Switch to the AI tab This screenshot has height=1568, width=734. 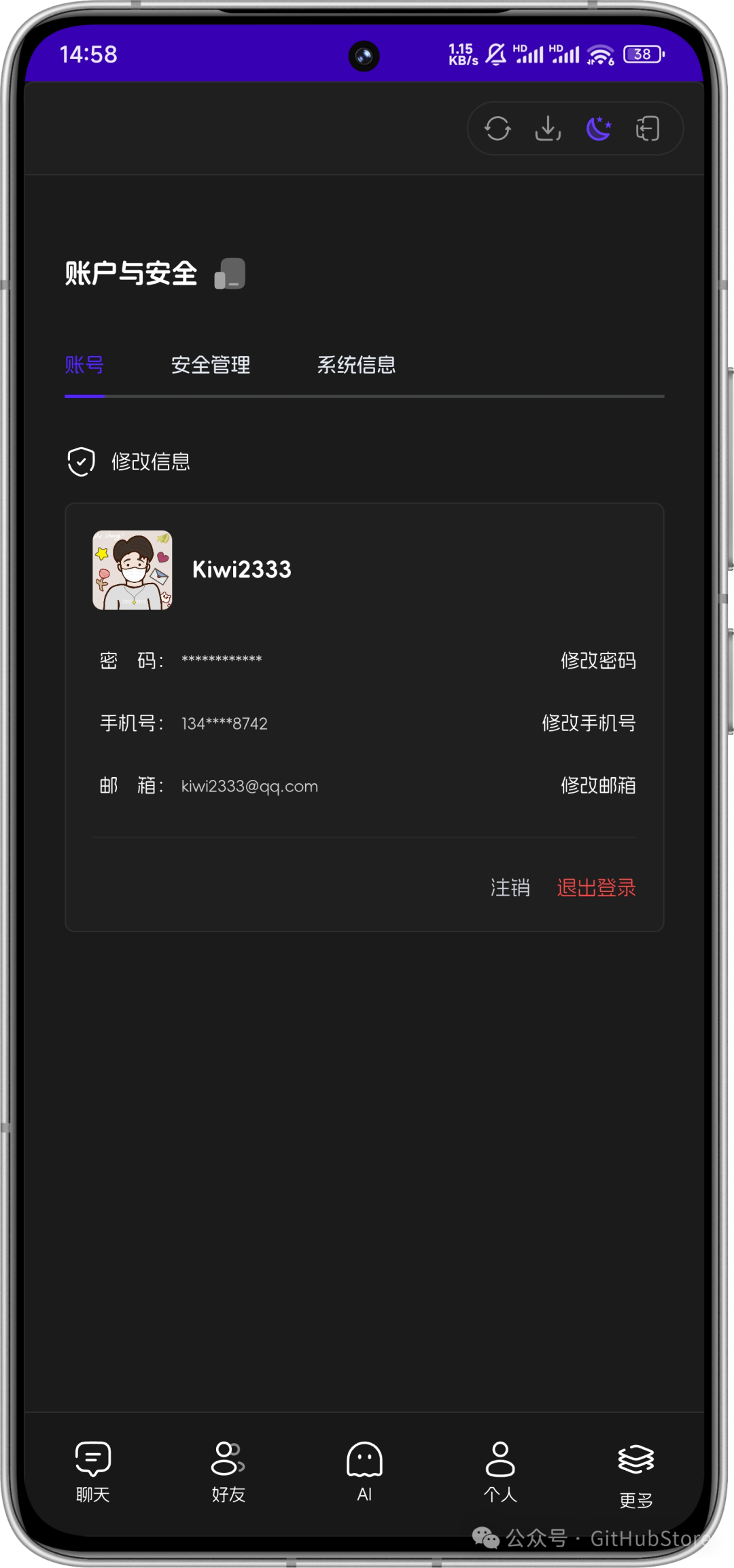[x=365, y=1472]
